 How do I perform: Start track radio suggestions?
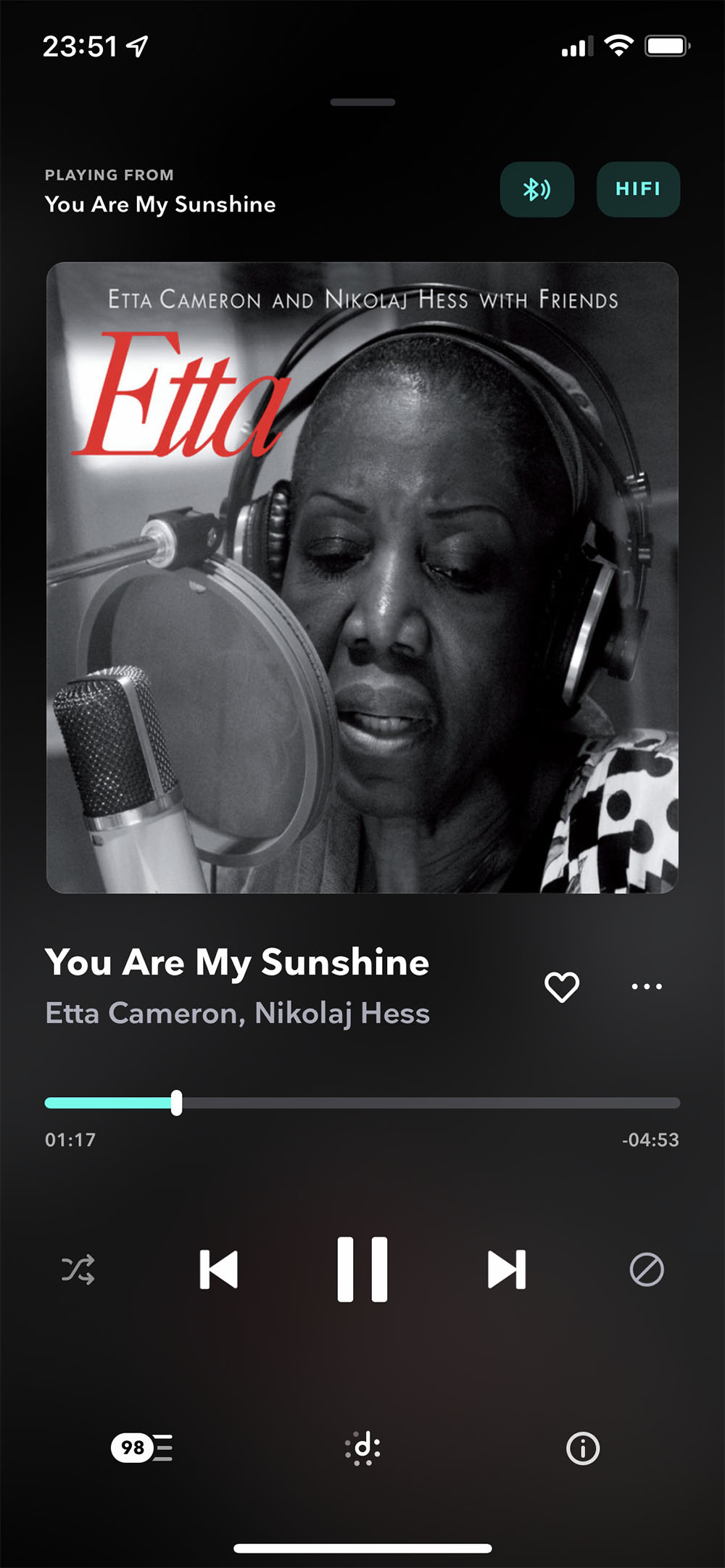[x=362, y=1448]
